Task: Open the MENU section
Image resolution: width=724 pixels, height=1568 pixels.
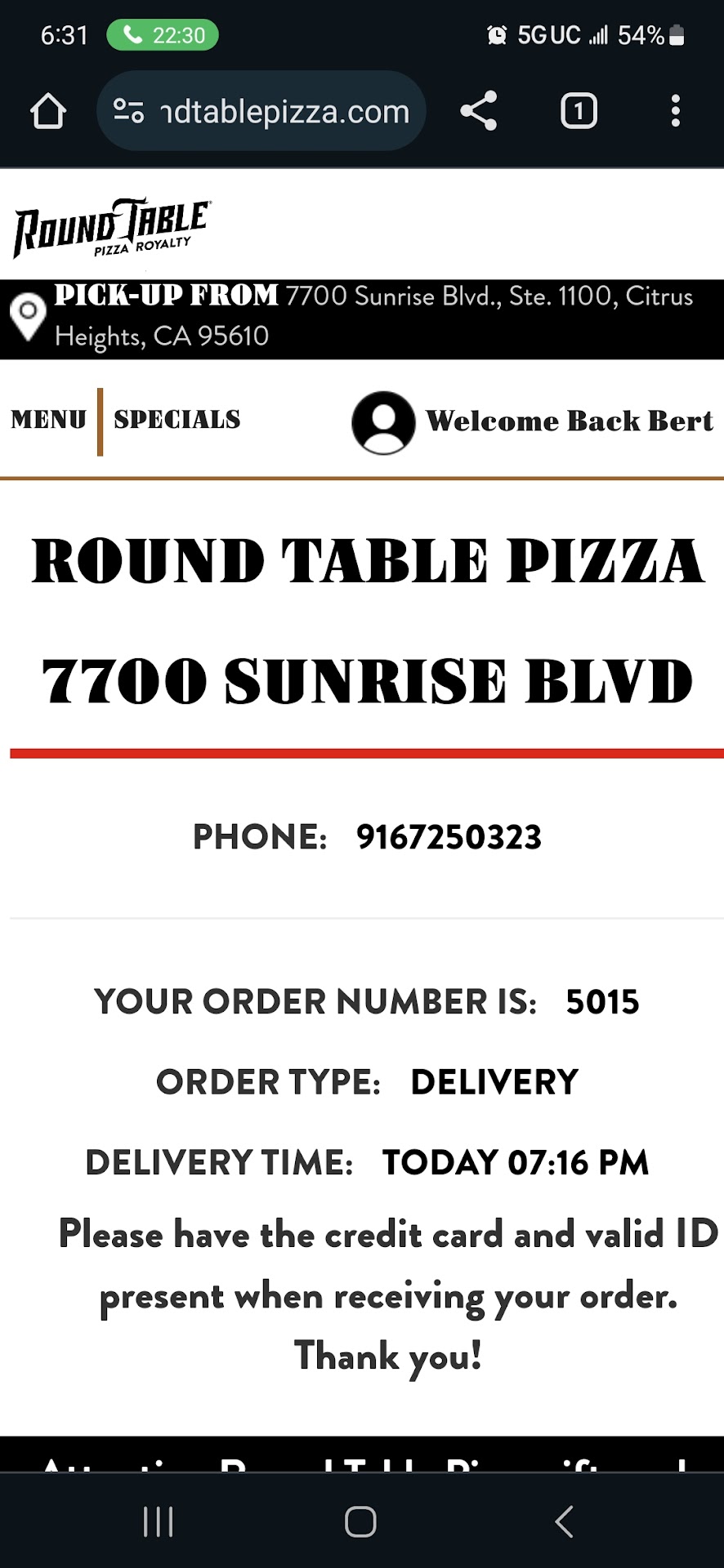Action: pyautogui.click(x=48, y=420)
